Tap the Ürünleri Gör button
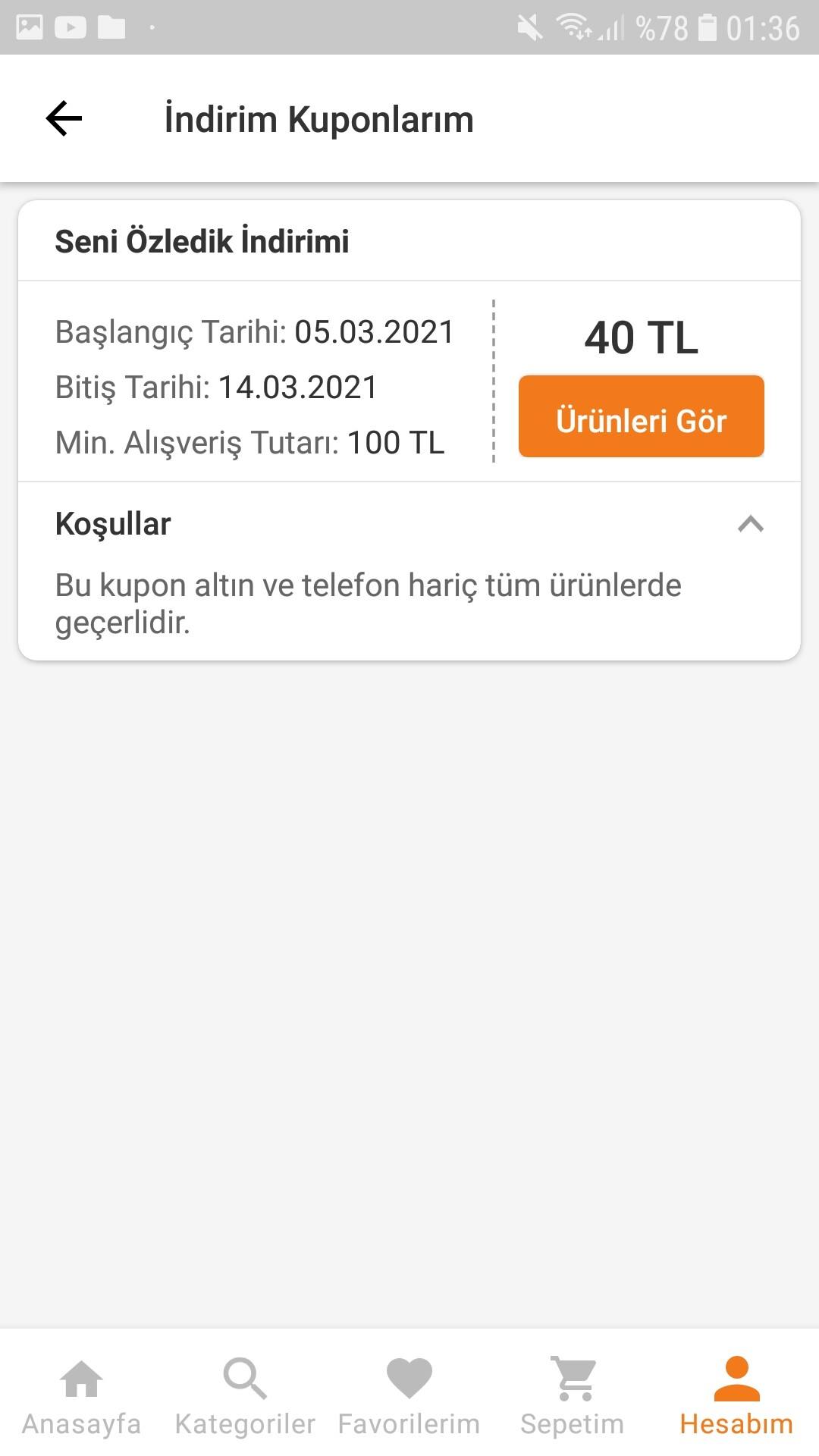 [x=641, y=416]
